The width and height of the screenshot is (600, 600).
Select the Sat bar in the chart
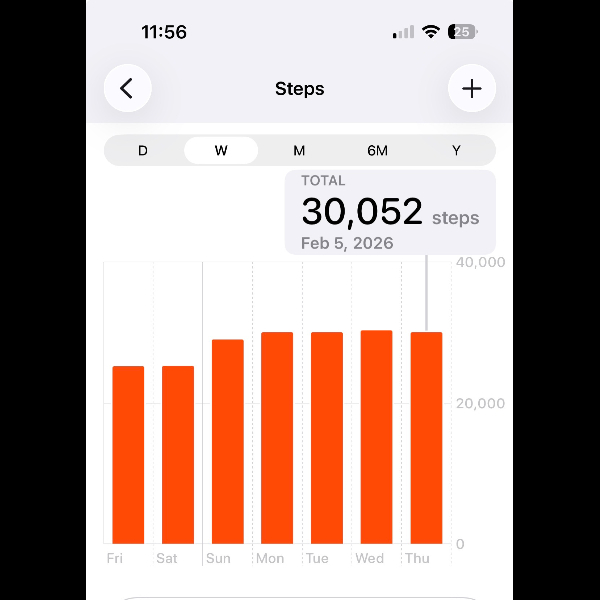pos(178,455)
